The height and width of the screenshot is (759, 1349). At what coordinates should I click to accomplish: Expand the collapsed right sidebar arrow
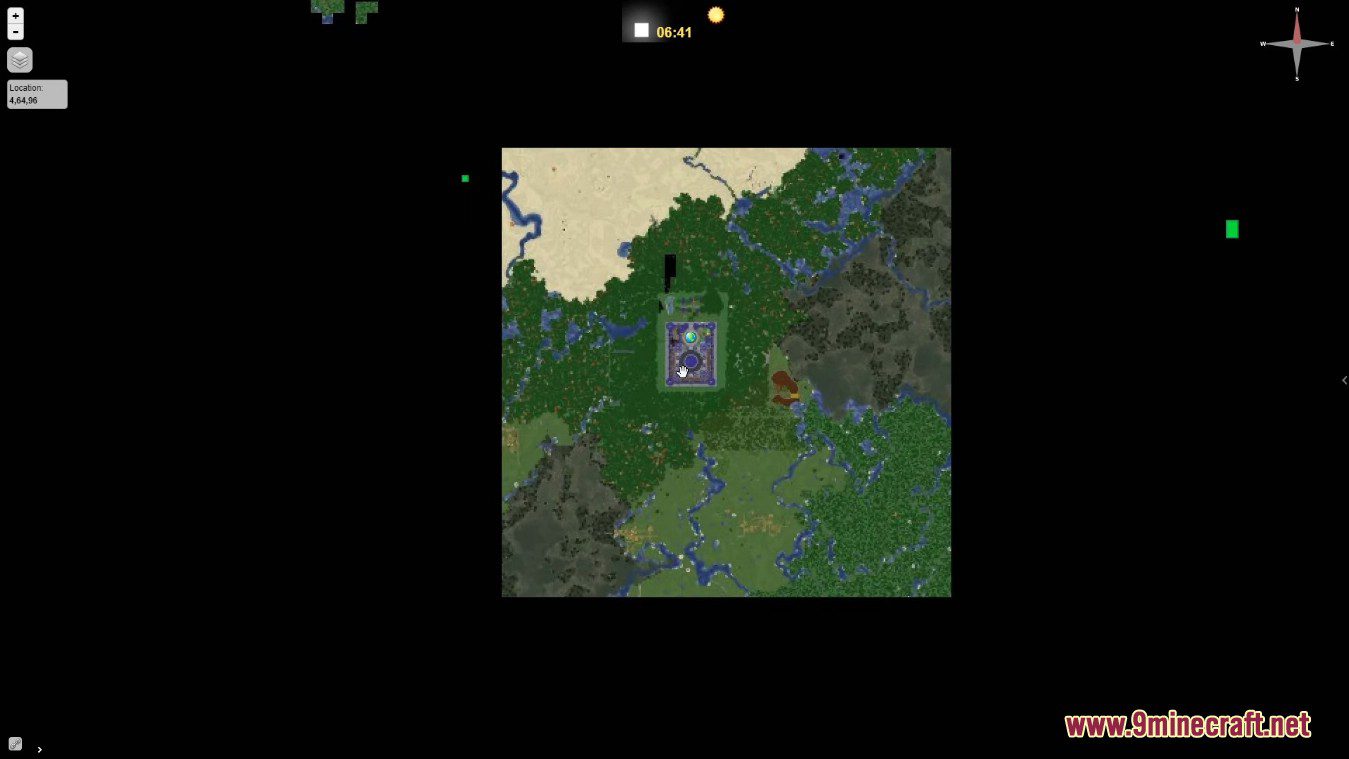coord(1344,380)
